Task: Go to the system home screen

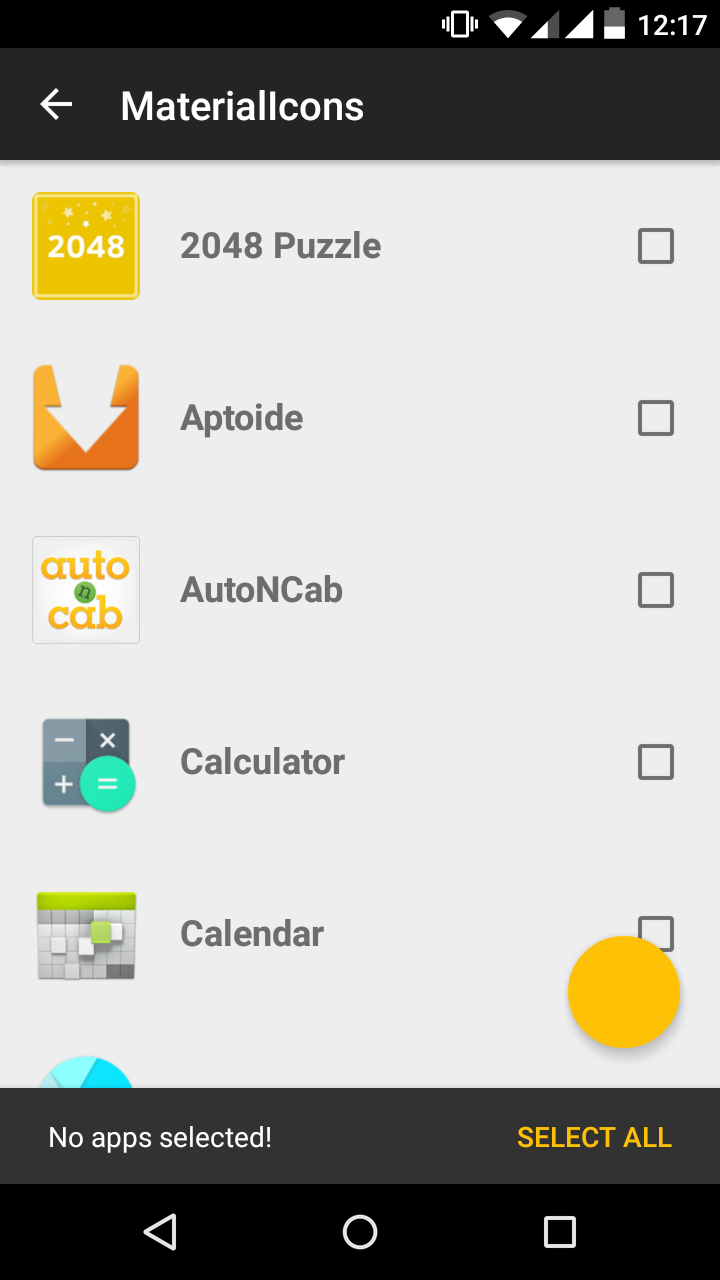Action: [x=360, y=1232]
